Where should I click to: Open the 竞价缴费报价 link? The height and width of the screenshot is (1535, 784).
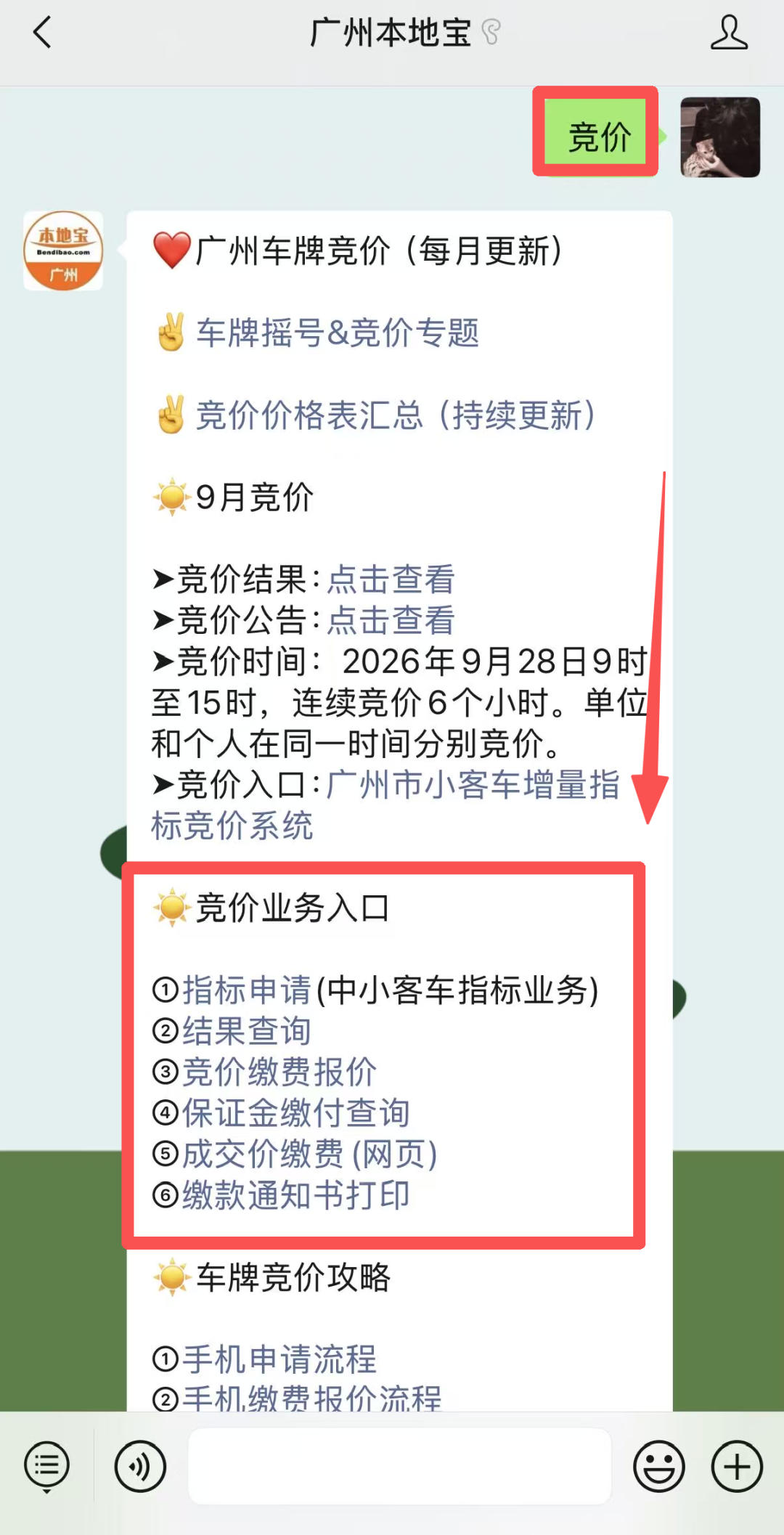click(279, 1072)
